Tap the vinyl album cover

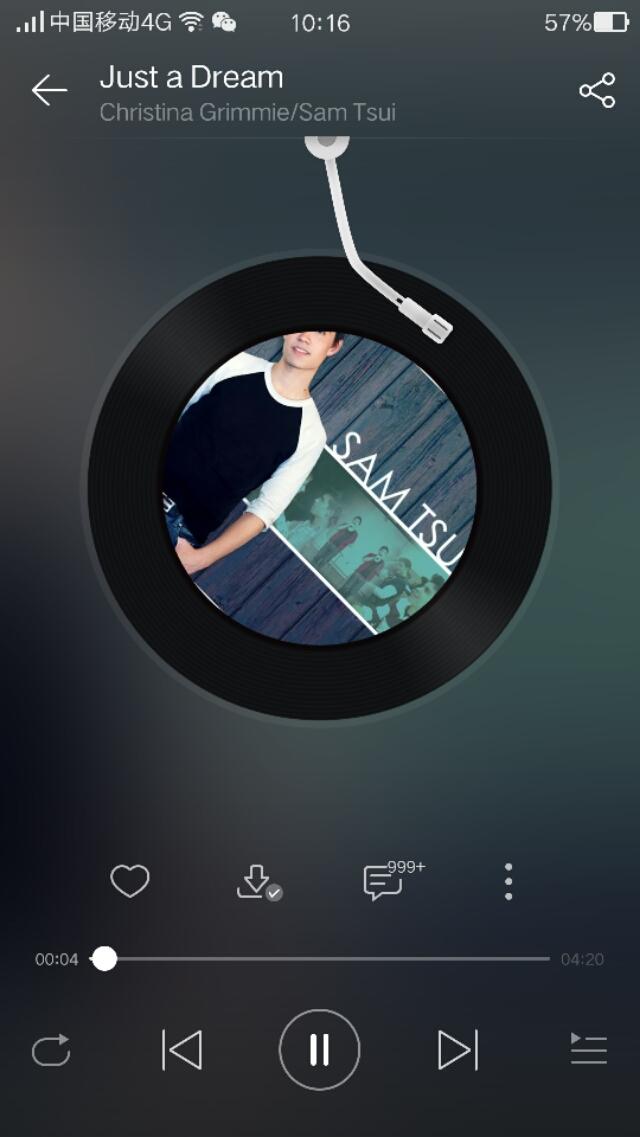[x=319, y=488]
